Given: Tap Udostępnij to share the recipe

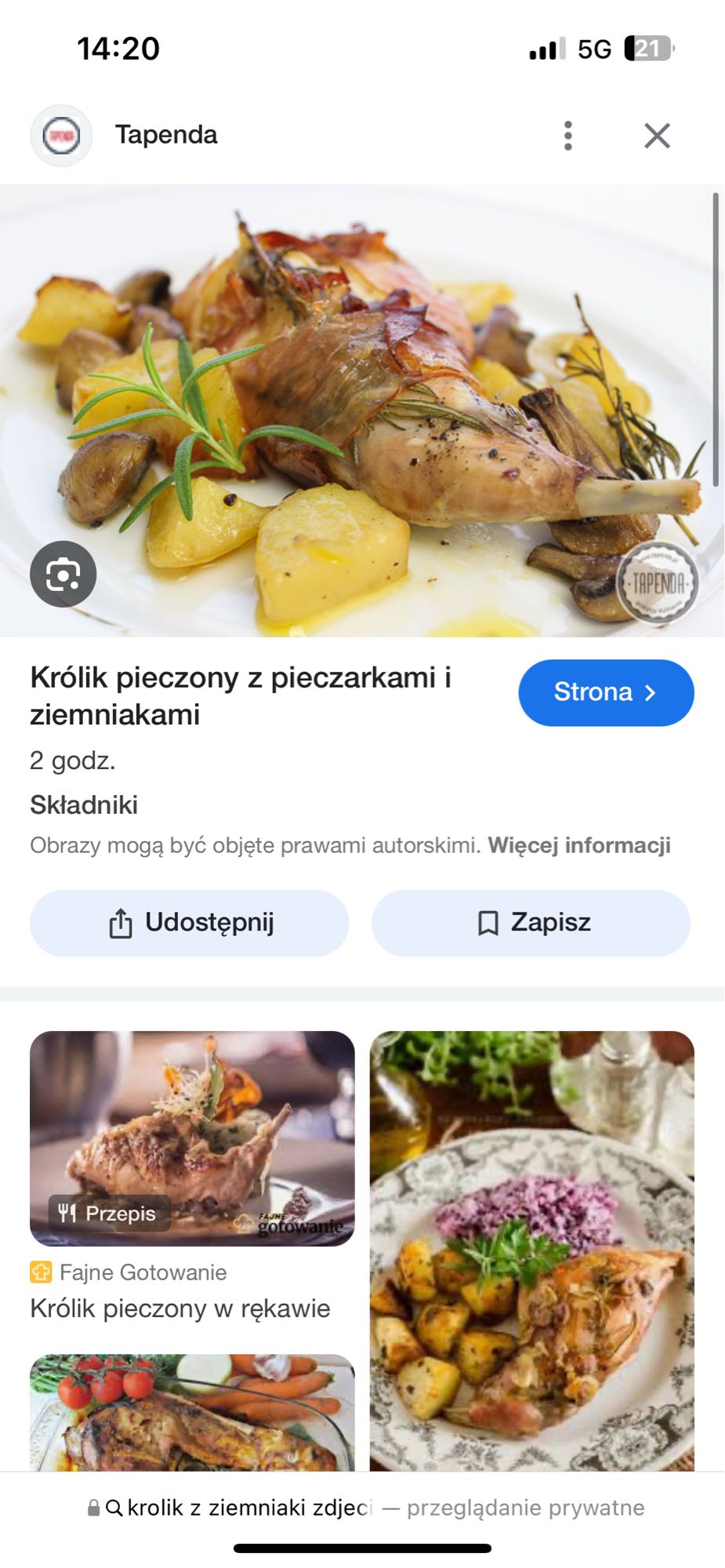Looking at the screenshot, I should 188,923.
